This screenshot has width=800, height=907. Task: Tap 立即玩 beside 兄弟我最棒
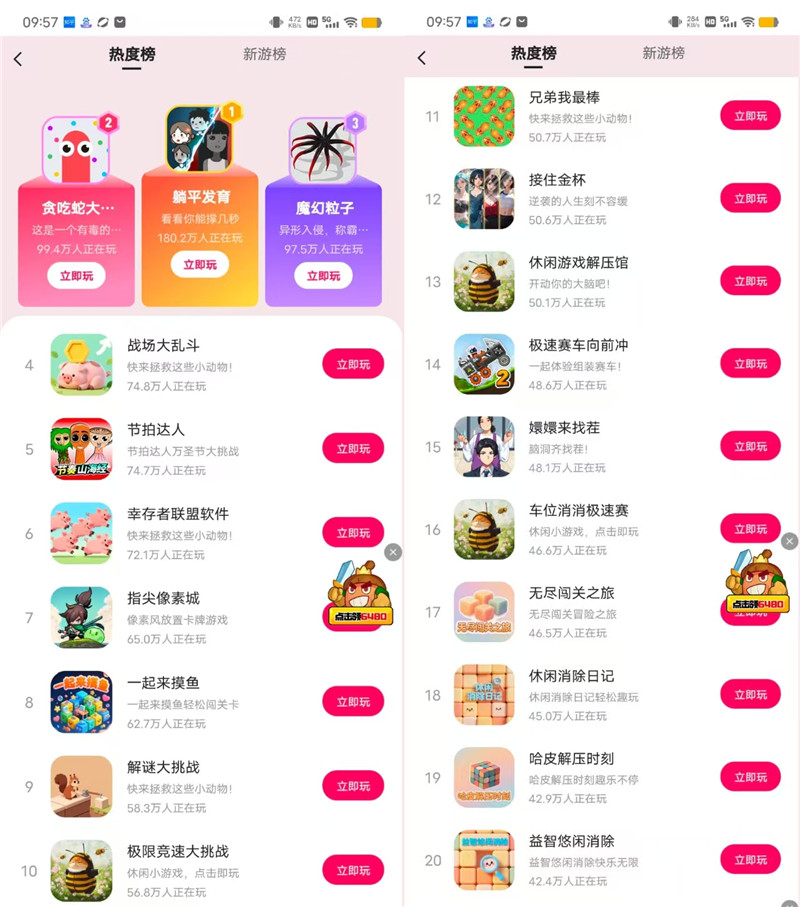click(x=750, y=116)
